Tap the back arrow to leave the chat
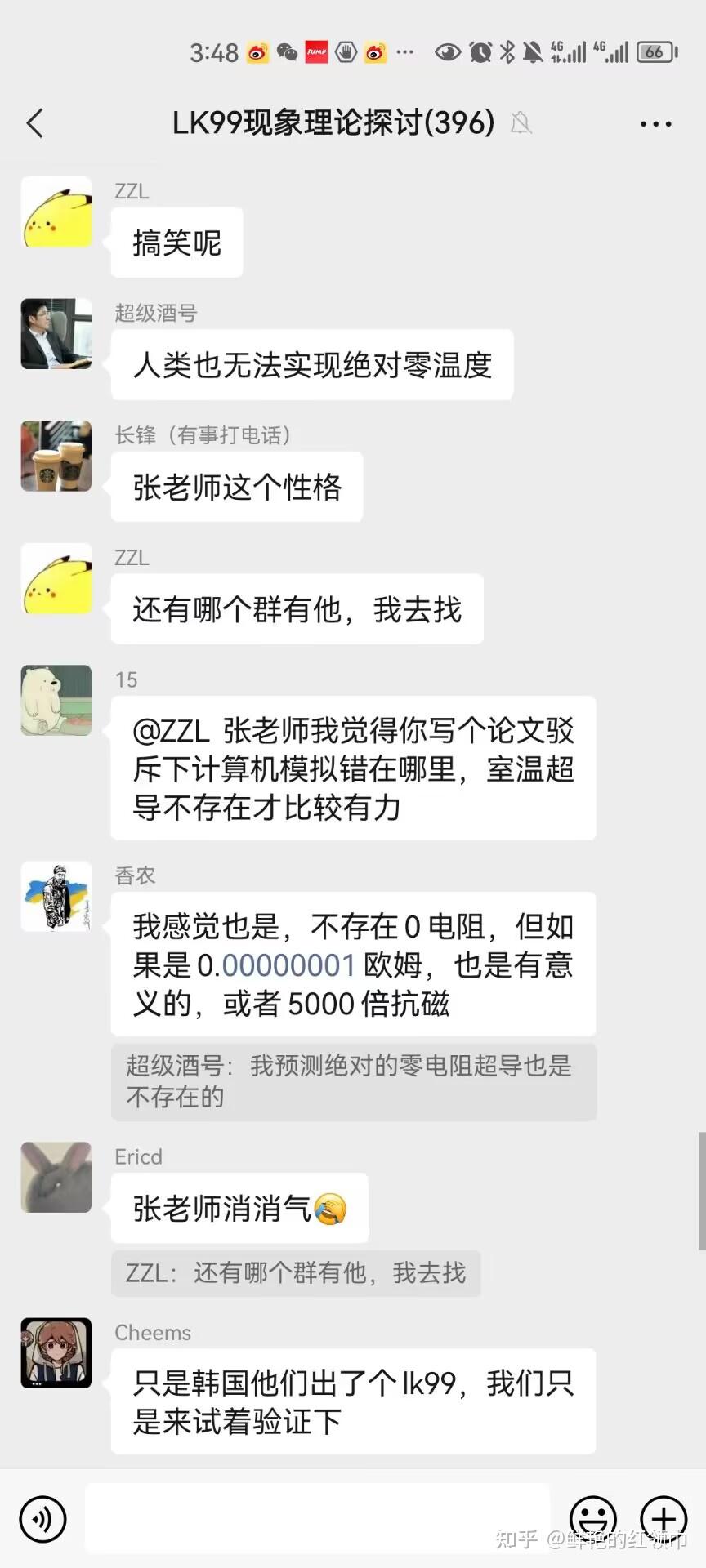Screen dimensions: 706x1568 coord(34,122)
